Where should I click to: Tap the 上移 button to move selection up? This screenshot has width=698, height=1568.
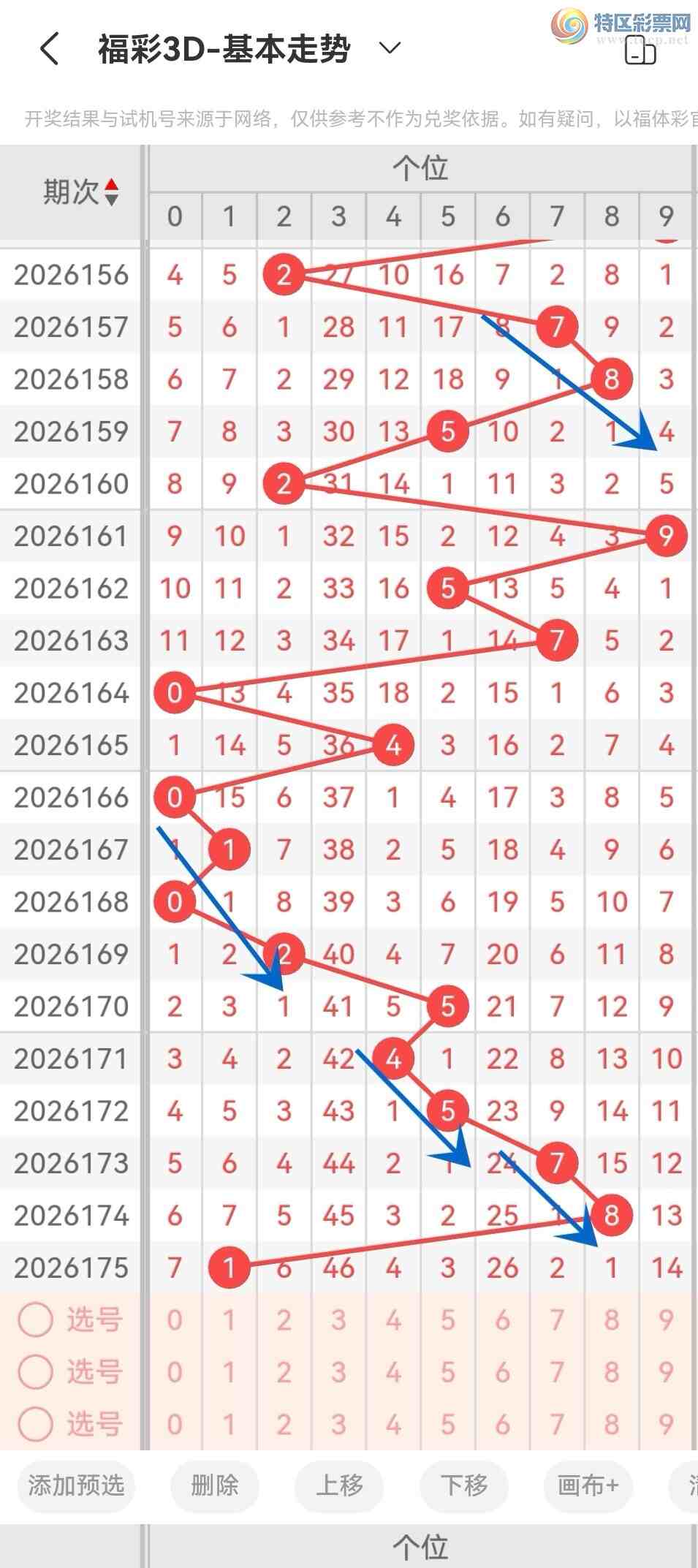339,1485
